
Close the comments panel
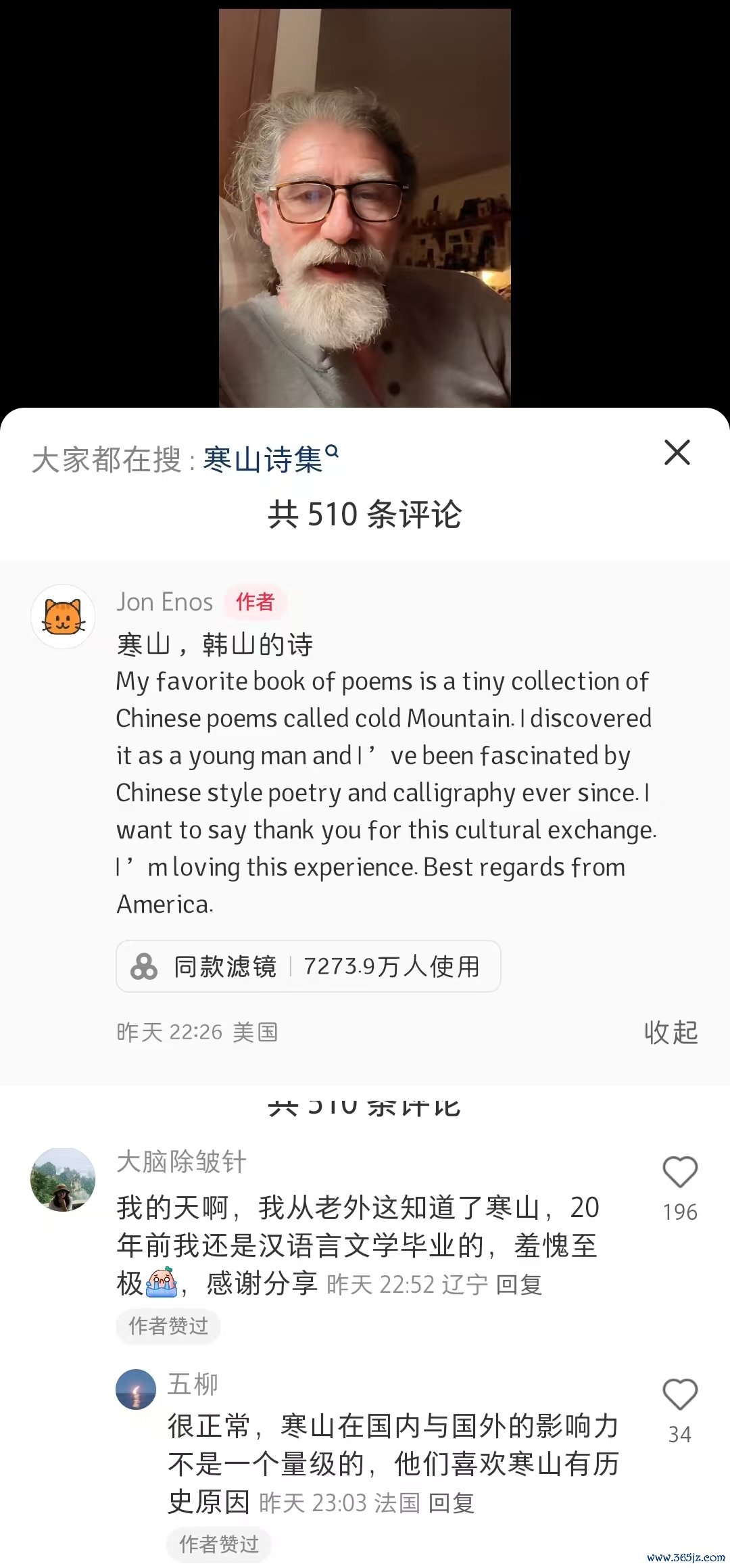[x=677, y=452]
